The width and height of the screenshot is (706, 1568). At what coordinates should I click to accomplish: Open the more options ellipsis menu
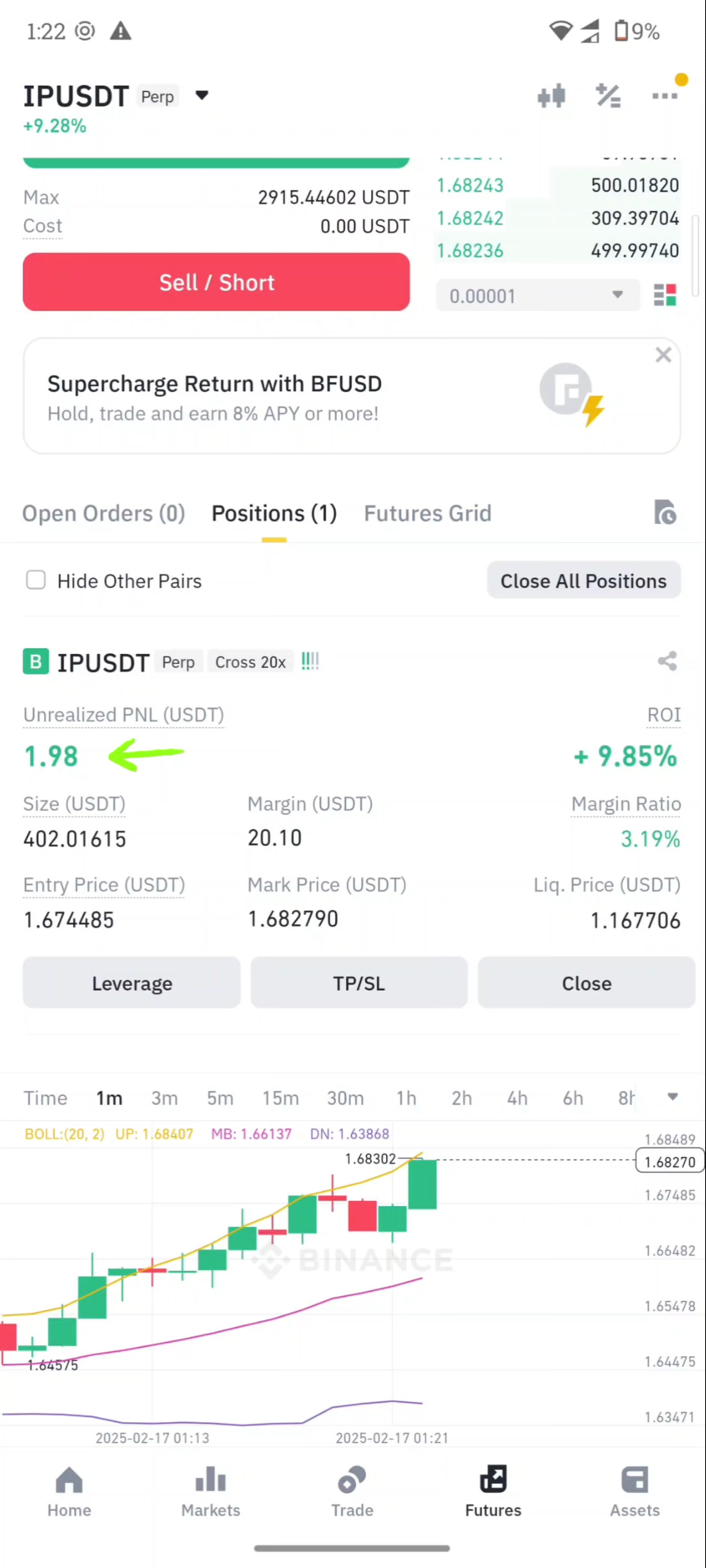(665, 96)
